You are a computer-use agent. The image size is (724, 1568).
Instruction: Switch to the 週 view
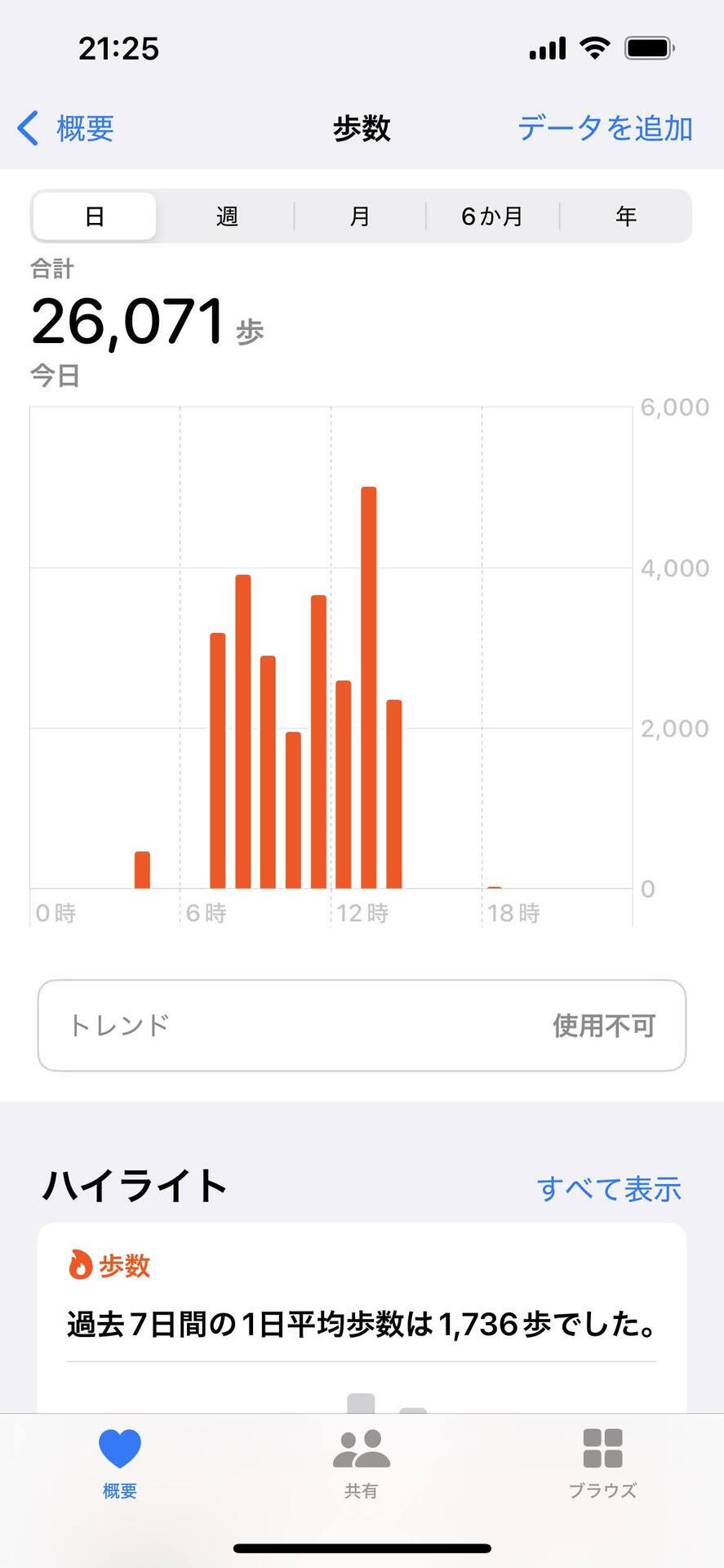click(227, 216)
